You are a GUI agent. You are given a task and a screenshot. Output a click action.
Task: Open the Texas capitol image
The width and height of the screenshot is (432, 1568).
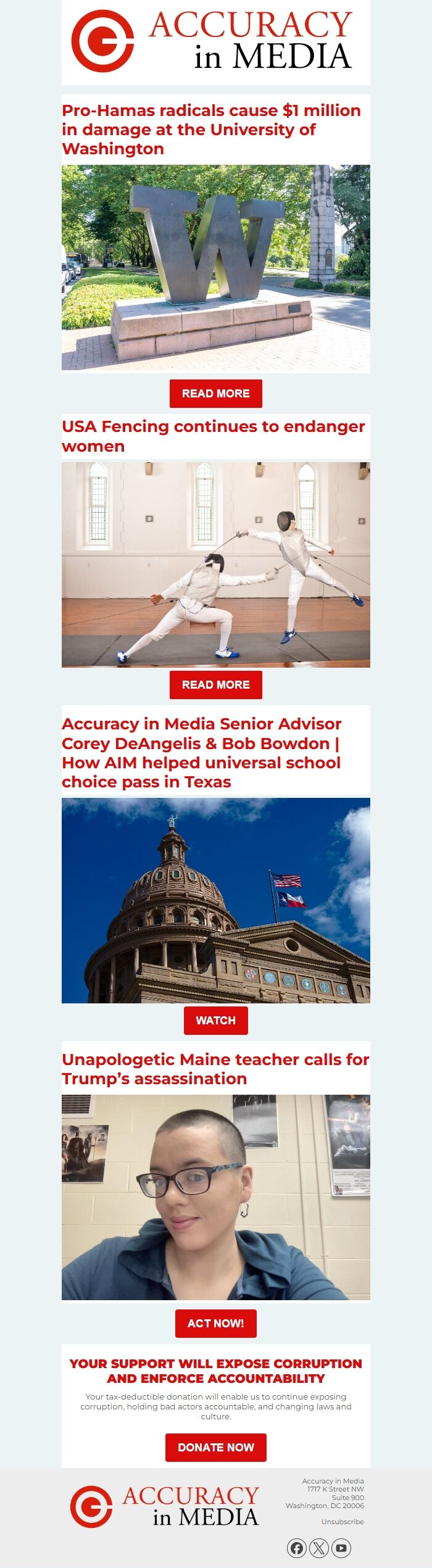pos(216,900)
